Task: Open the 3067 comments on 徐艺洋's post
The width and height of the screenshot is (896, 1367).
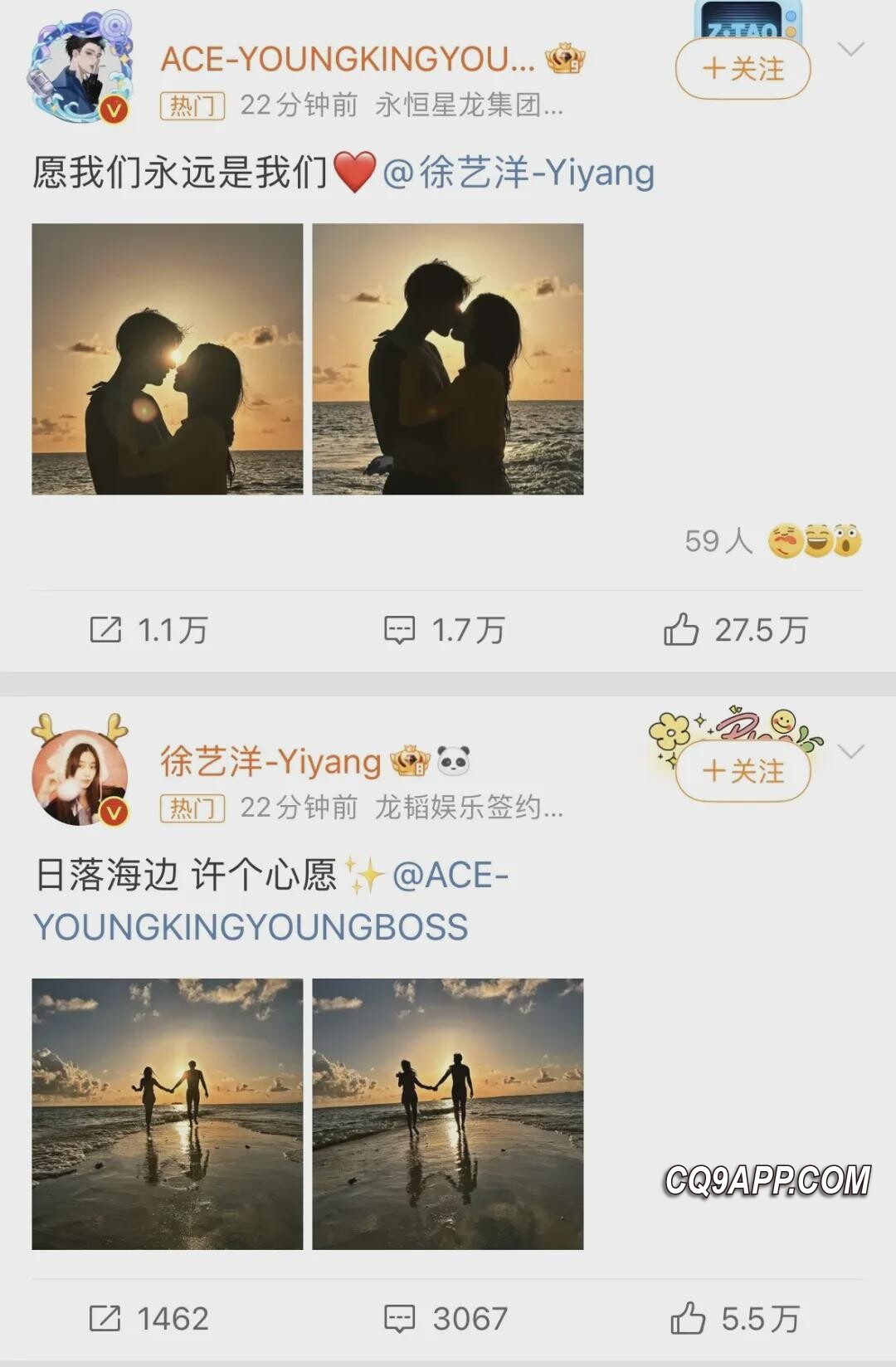Action: 446,1318
